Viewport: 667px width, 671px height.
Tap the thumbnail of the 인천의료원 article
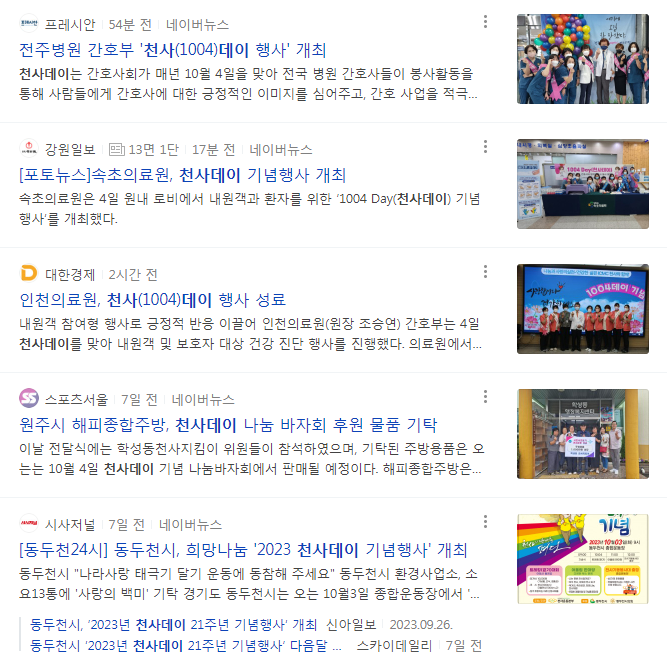(582, 309)
